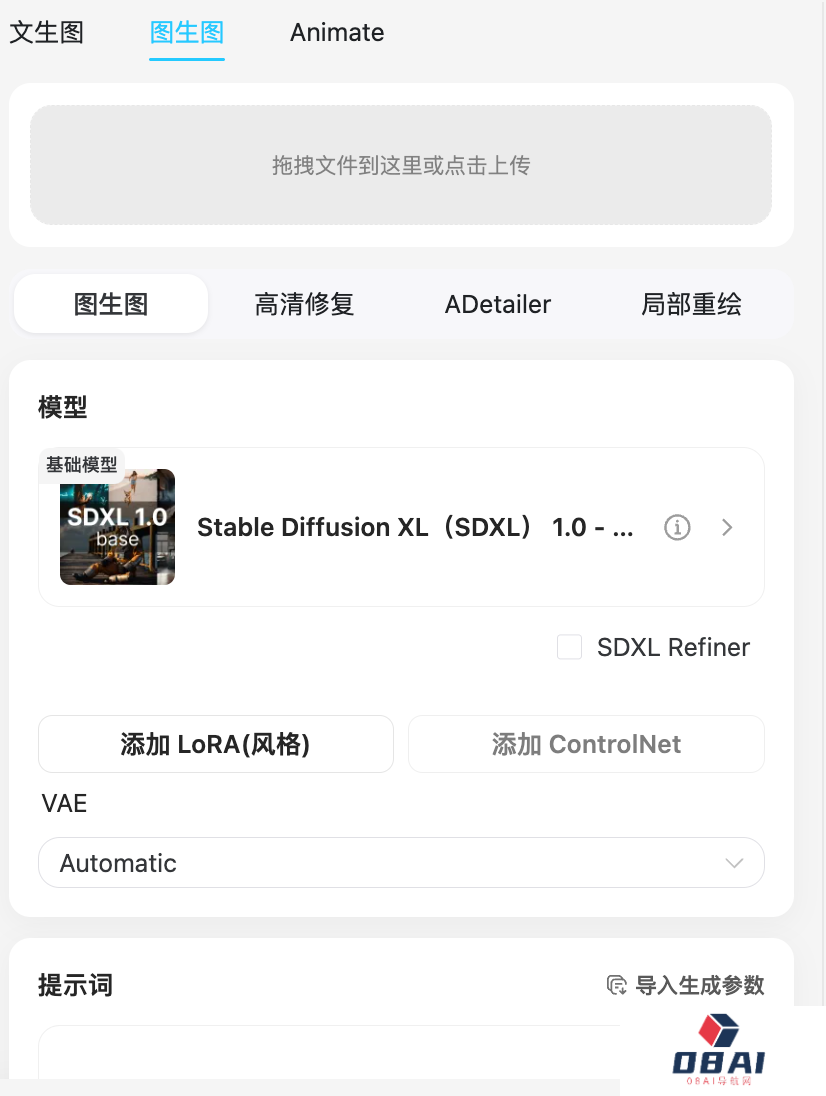The width and height of the screenshot is (826, 1096).
Task: Open the ADetailer panel
Action: [497, 305]
